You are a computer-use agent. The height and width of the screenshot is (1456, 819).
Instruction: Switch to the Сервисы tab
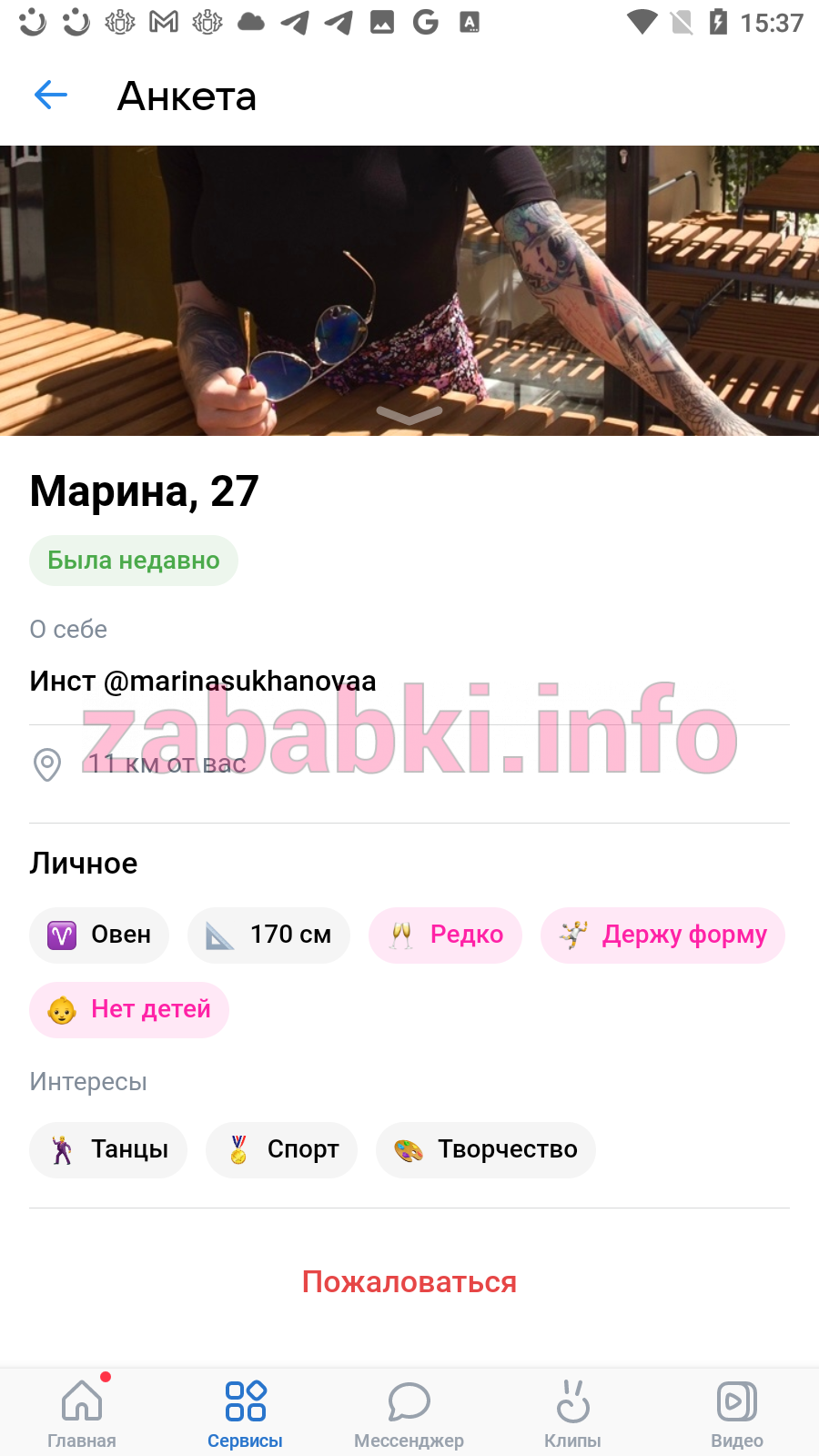[x=246, y=1412]
